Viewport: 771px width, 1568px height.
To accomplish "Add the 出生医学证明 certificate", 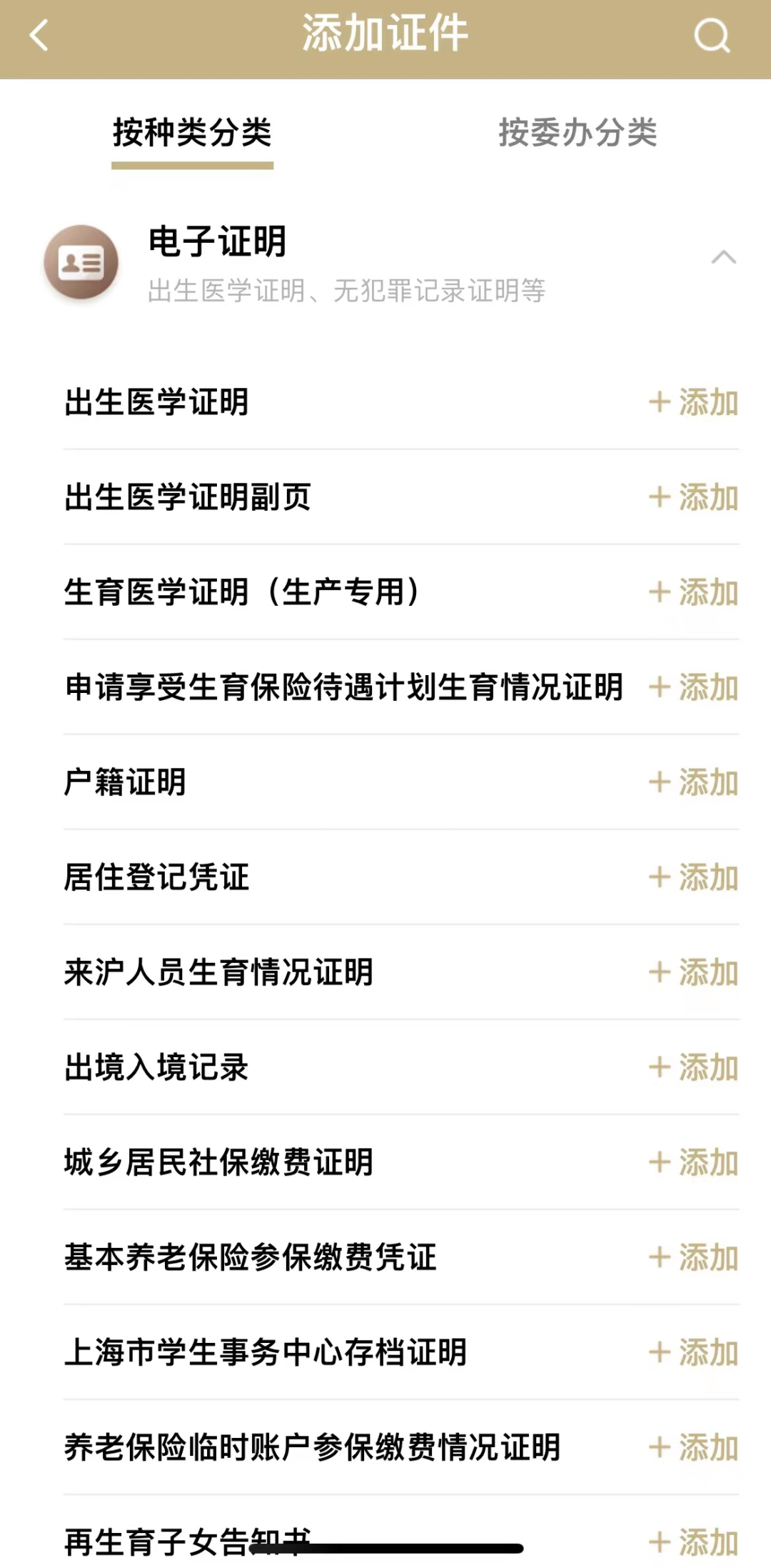I will point(693,402).
